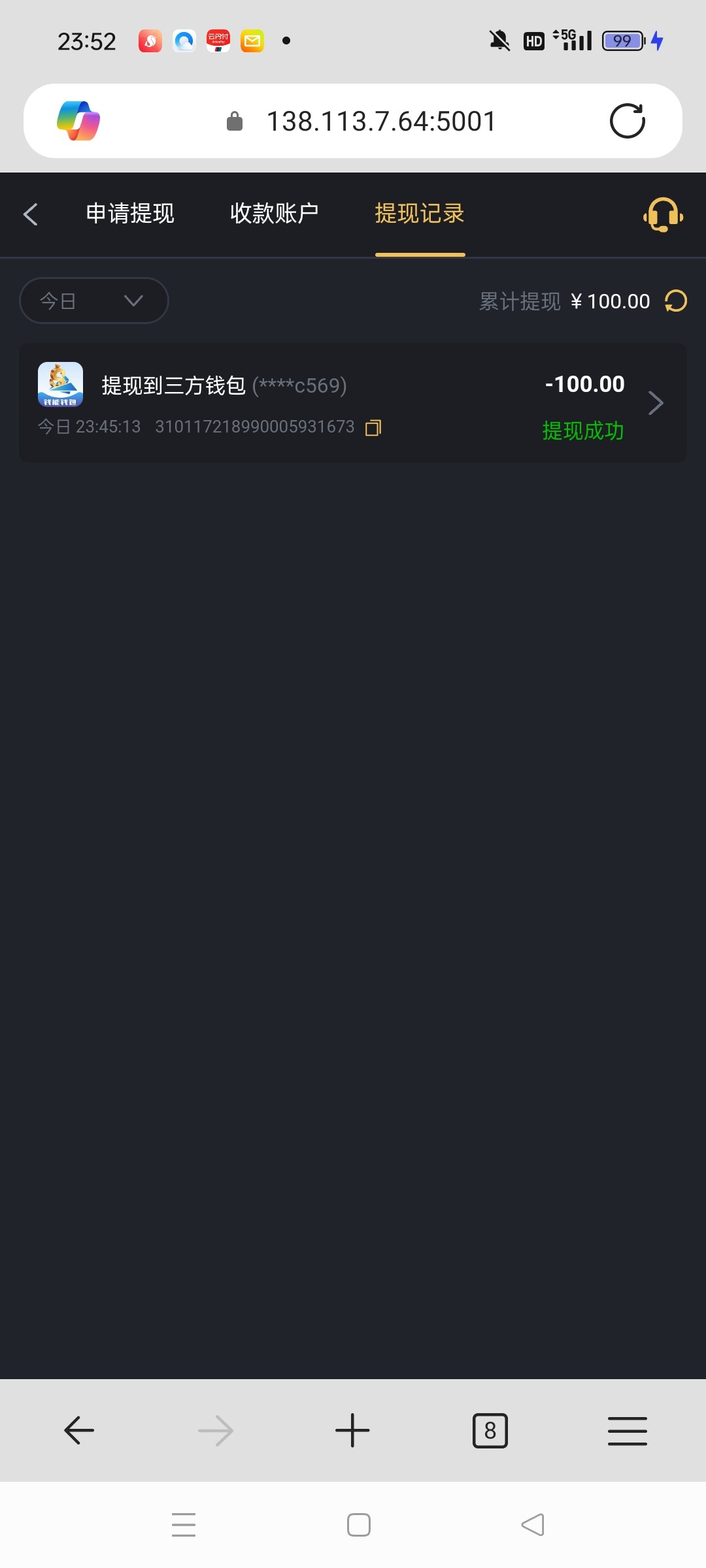Screen dimensions: 706x1568
Task: Switch to the 收款账户 tab
Action: 275,214
